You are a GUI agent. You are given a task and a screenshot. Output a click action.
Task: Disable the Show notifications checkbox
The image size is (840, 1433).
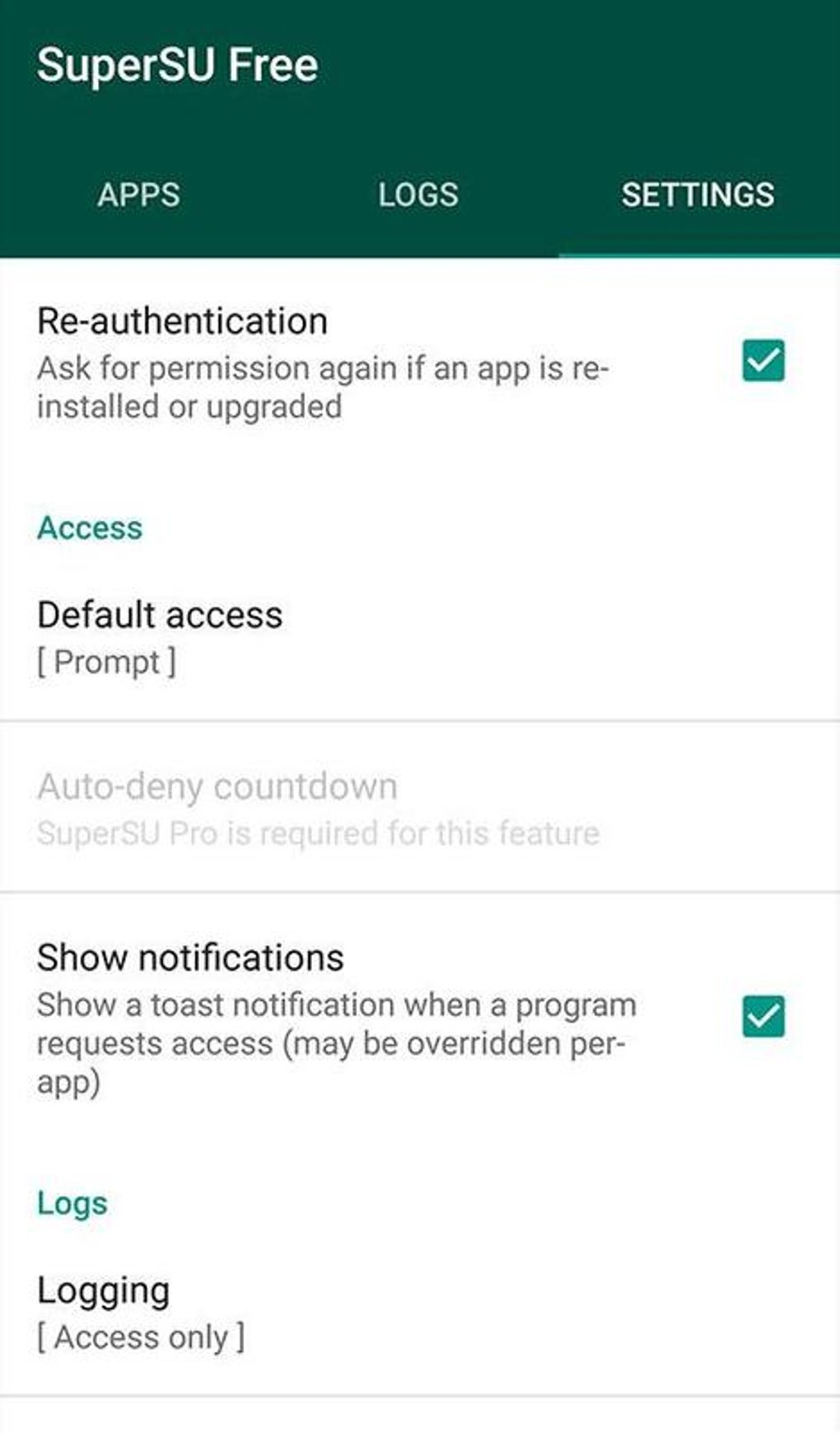pos(763,1016)
